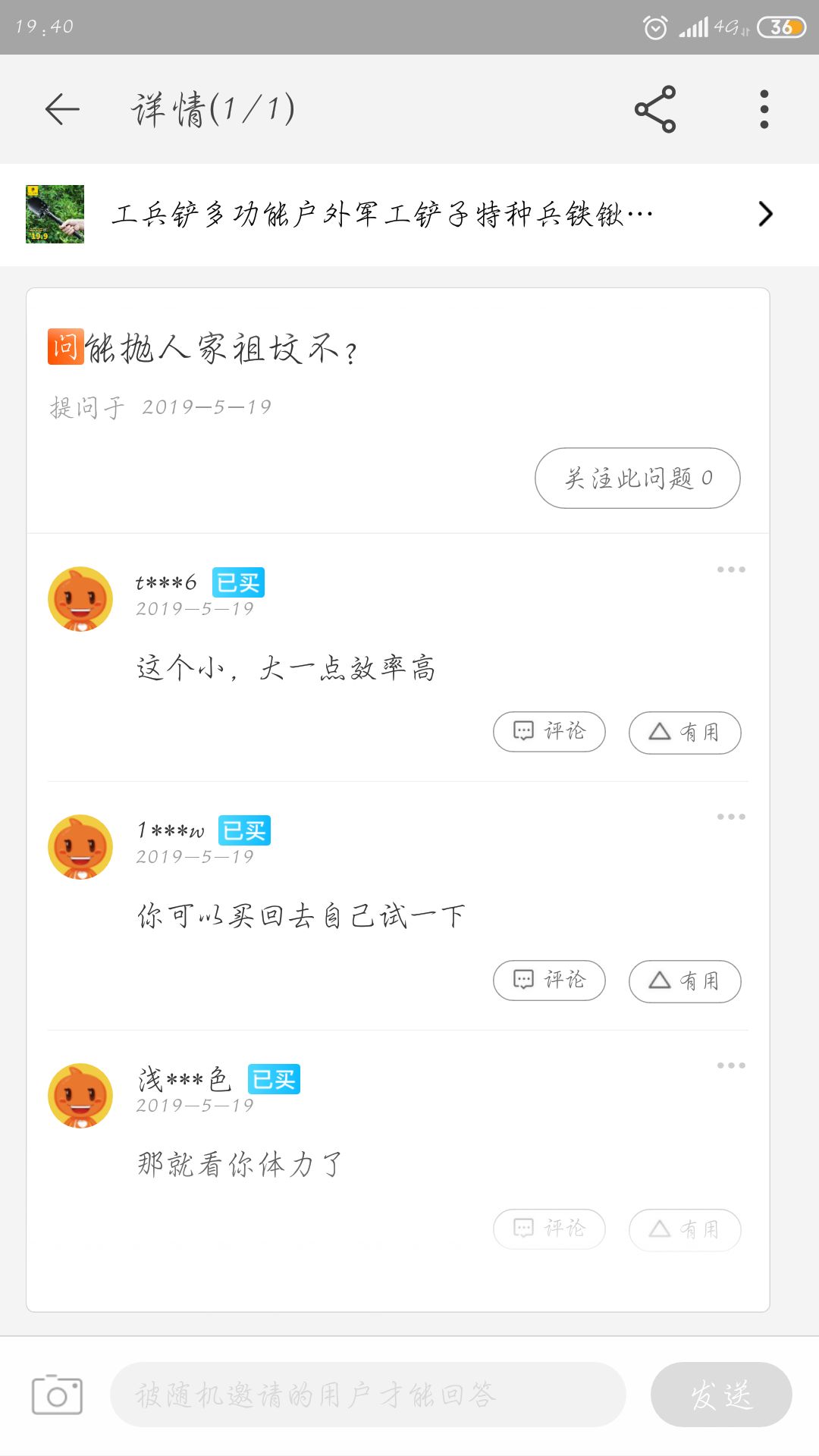Open more options for 浅***色's answer
Viewport: 819px width, 1456px height.
731,1065
